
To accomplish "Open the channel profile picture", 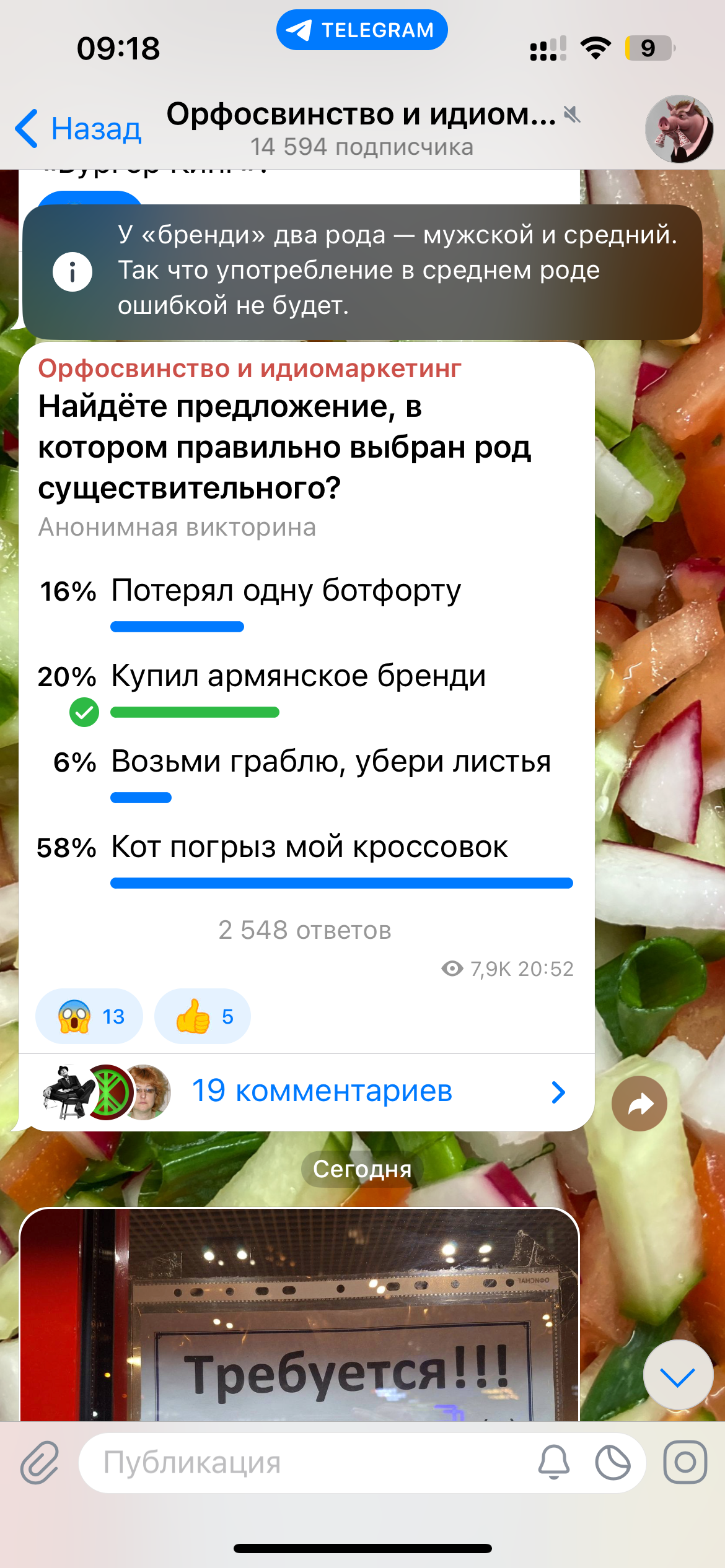I will tap(679, 129).
